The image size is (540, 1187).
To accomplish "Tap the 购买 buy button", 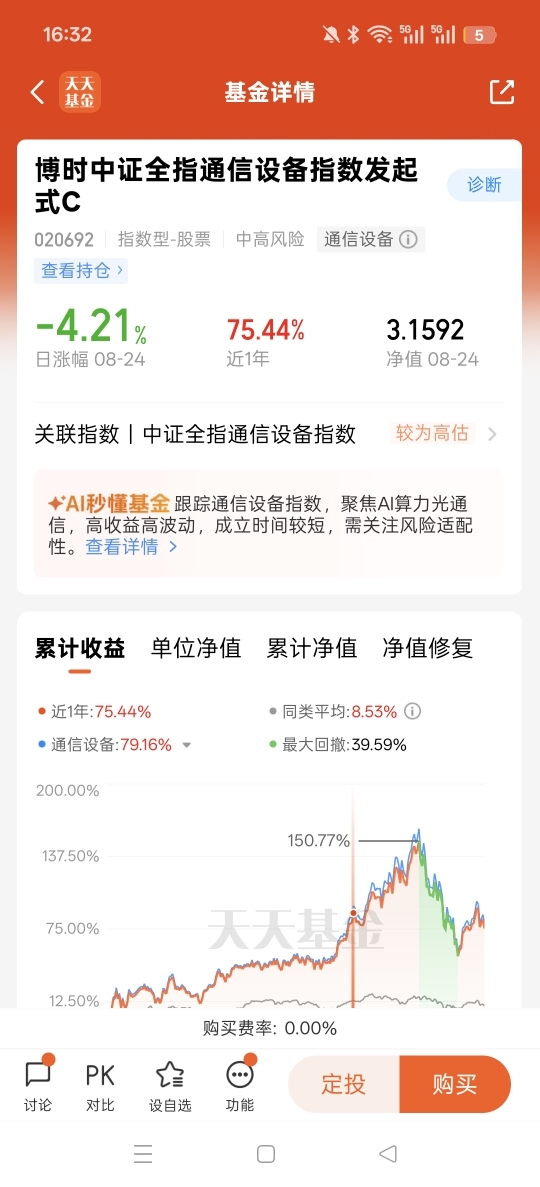I will [x=455, y=1084].
